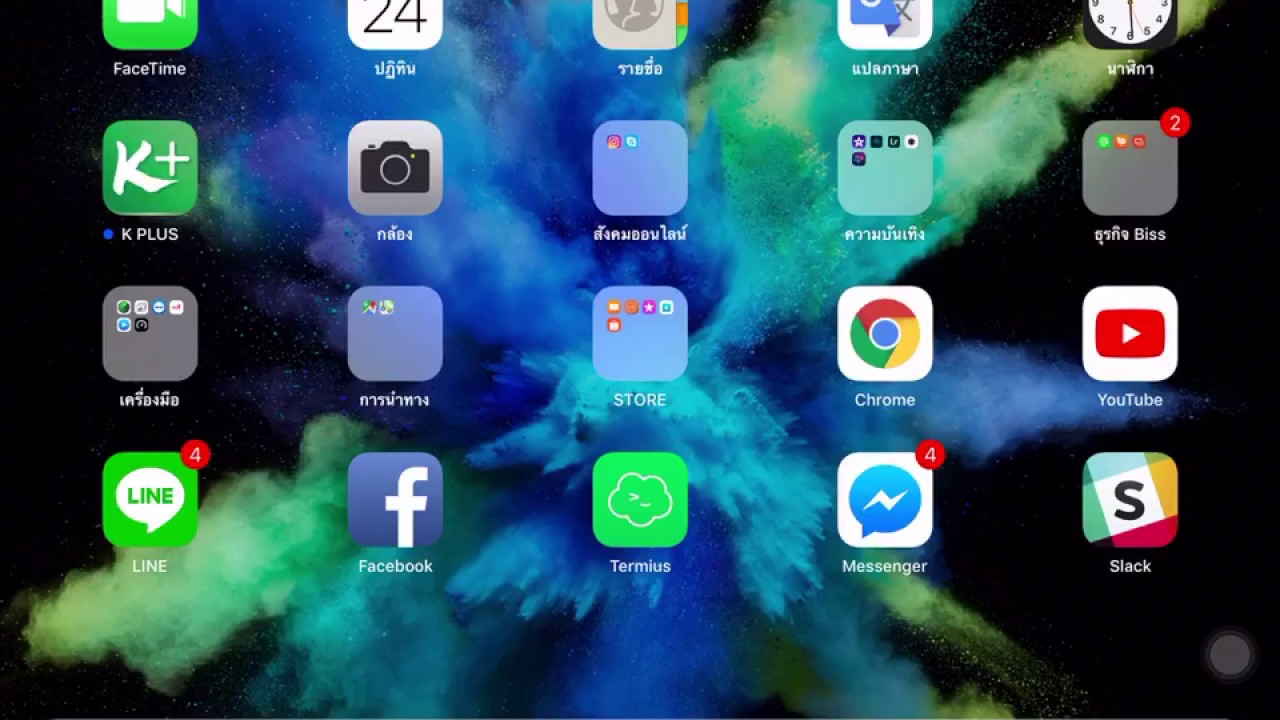
Task: Open the สังคมออนไลน์ folder
Action: coord(640,168)
